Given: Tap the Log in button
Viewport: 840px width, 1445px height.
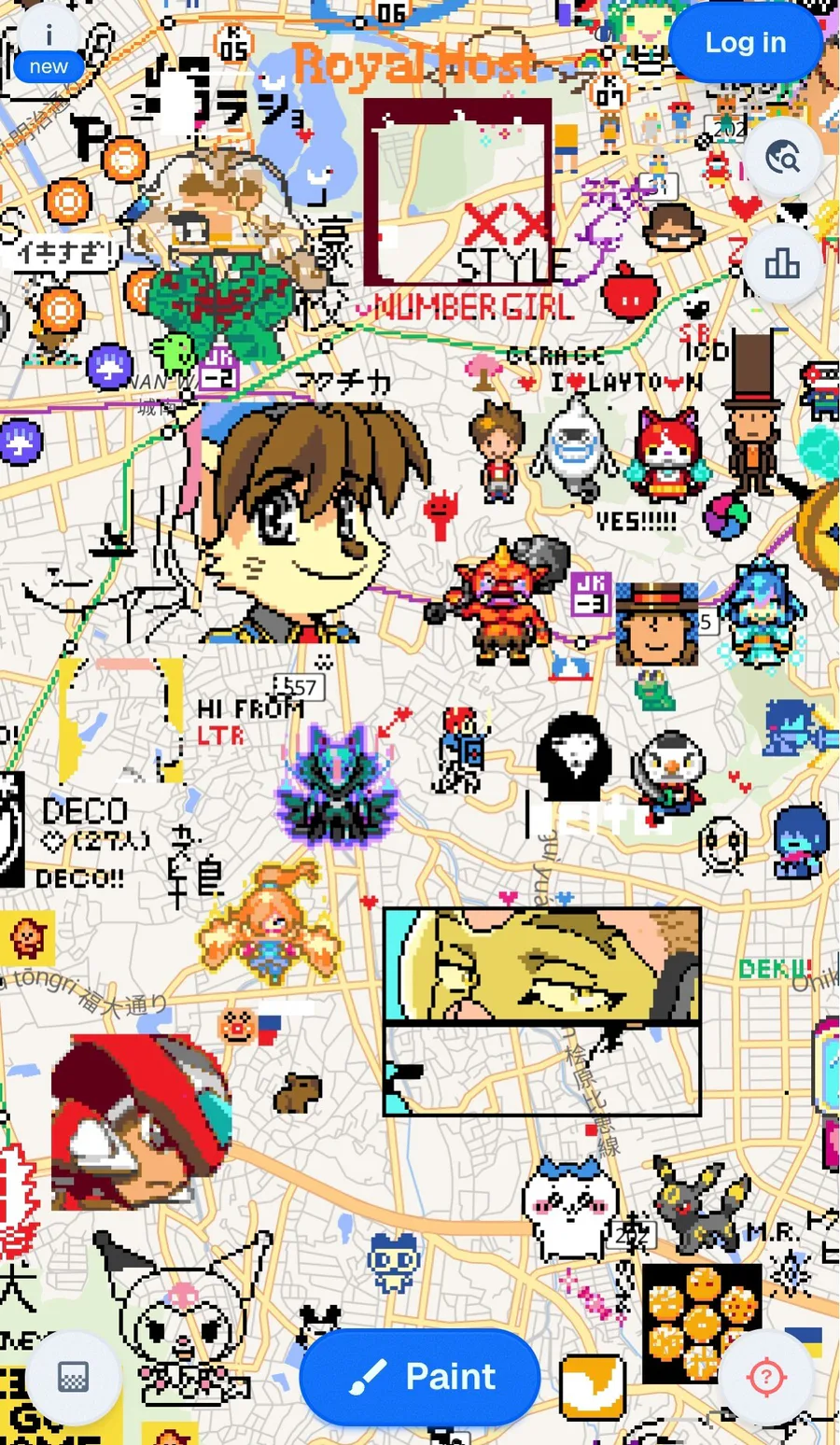Looking at the screenshot, I should click(x=745, y=43).
